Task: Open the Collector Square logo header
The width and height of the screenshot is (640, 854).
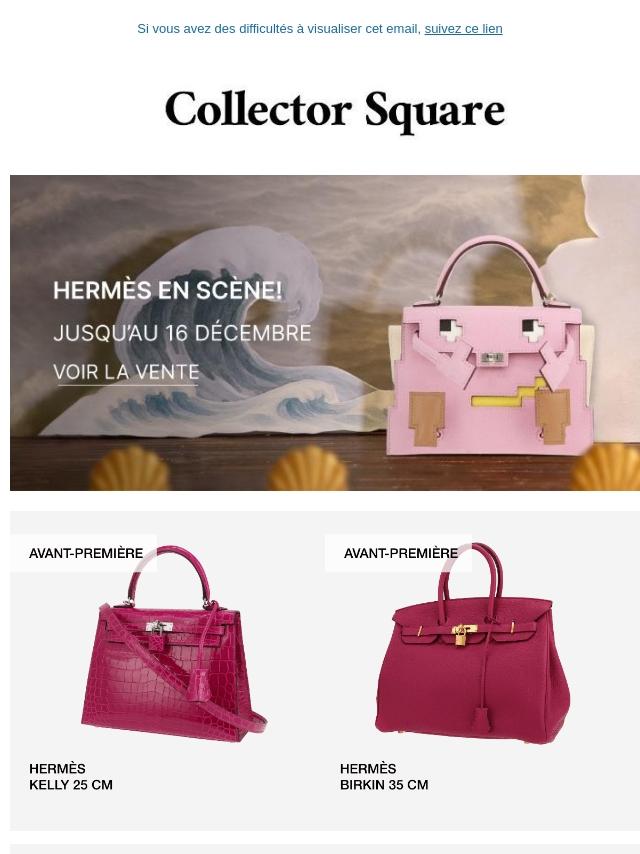Action: [x=335, y=110]
